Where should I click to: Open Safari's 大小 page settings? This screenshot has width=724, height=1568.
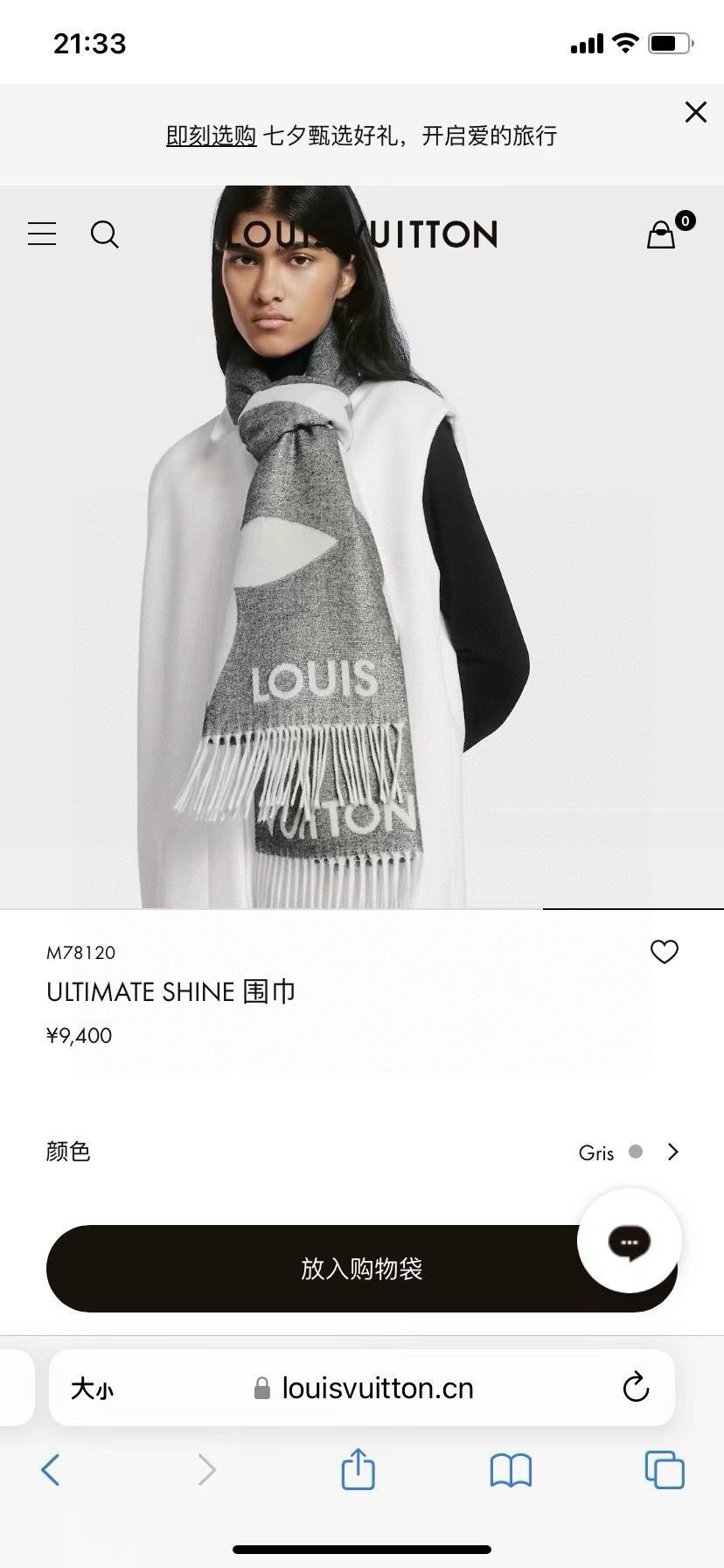tap(92, 1389)
